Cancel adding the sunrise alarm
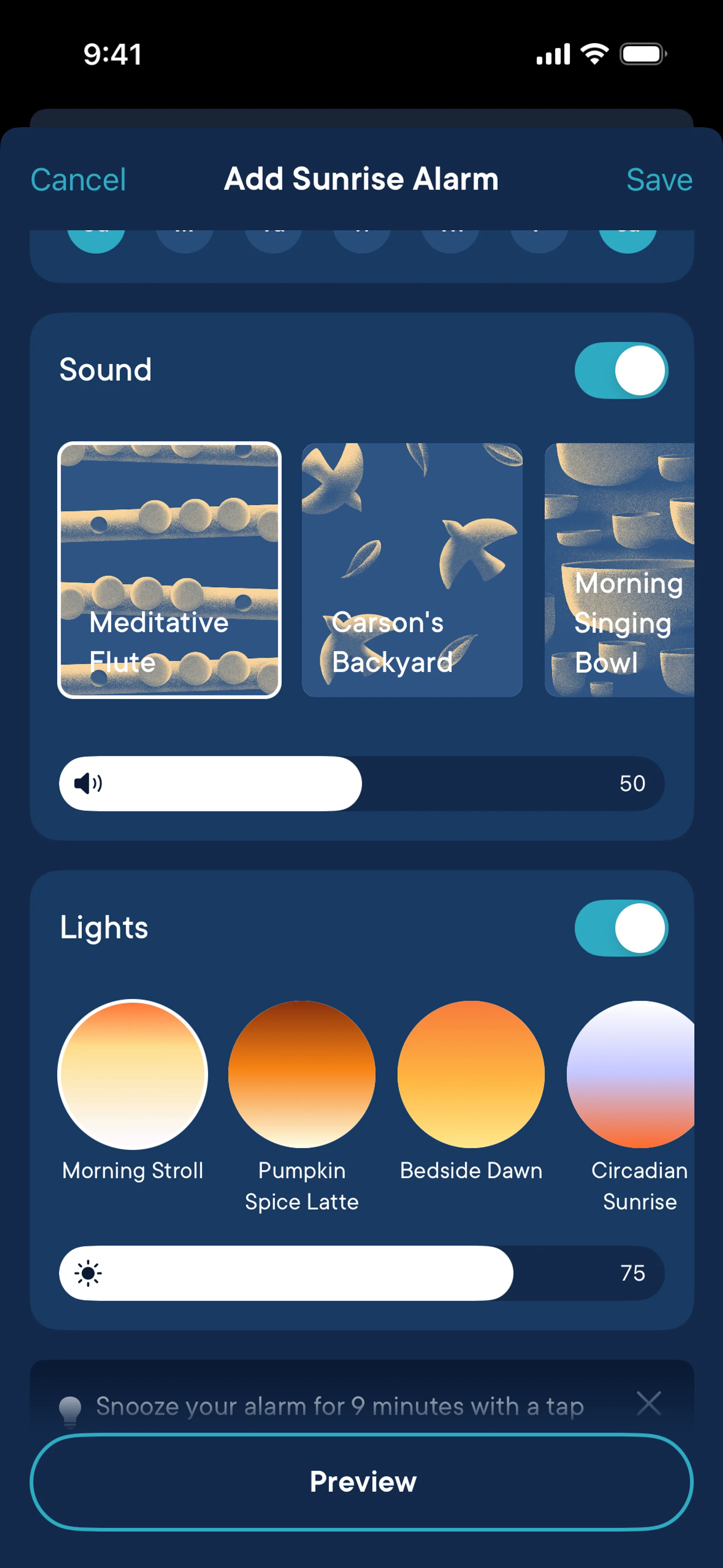The width and height of the screenshot is (723, 1568). pyautogui.click(x=78, y=180)
